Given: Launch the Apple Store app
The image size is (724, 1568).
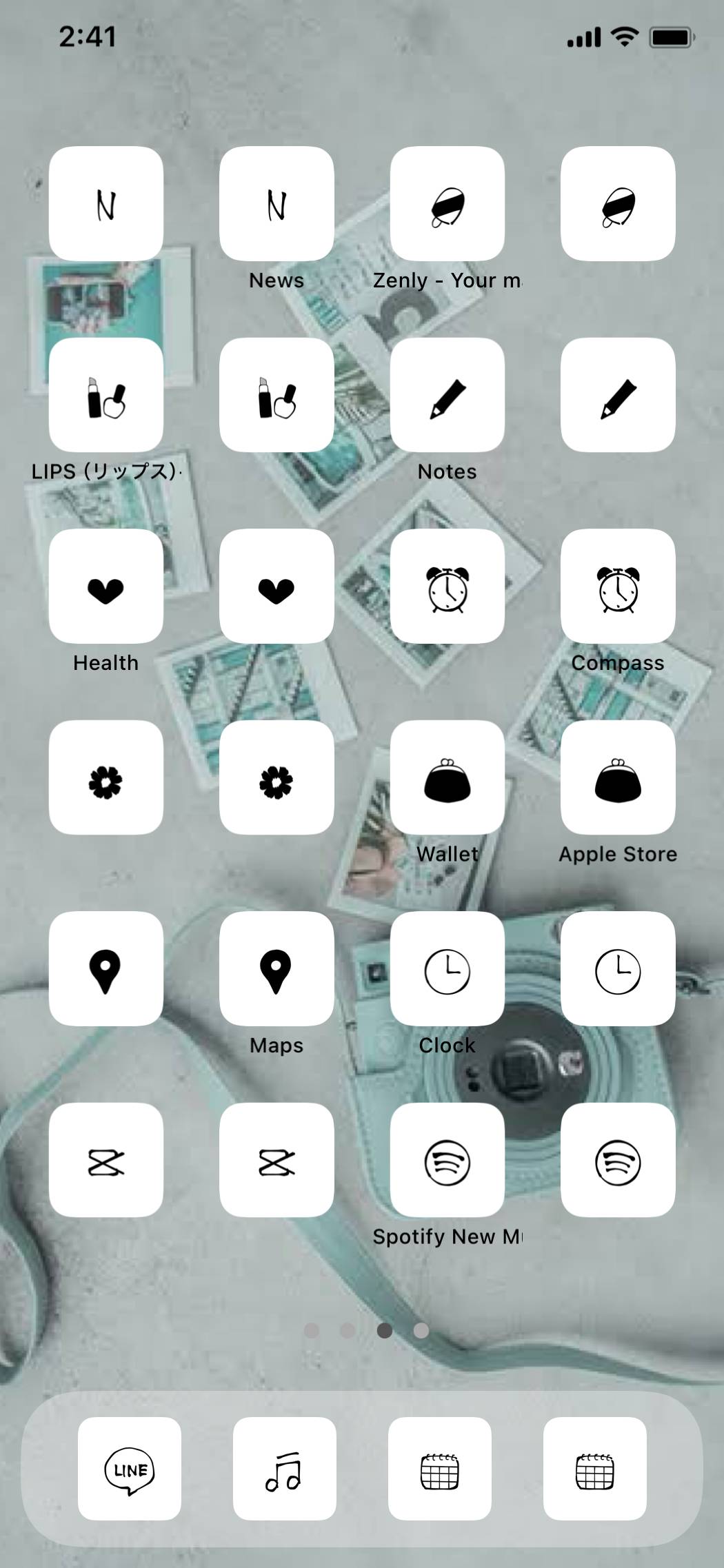Looking at the screenshot, I should pos(617,777).
